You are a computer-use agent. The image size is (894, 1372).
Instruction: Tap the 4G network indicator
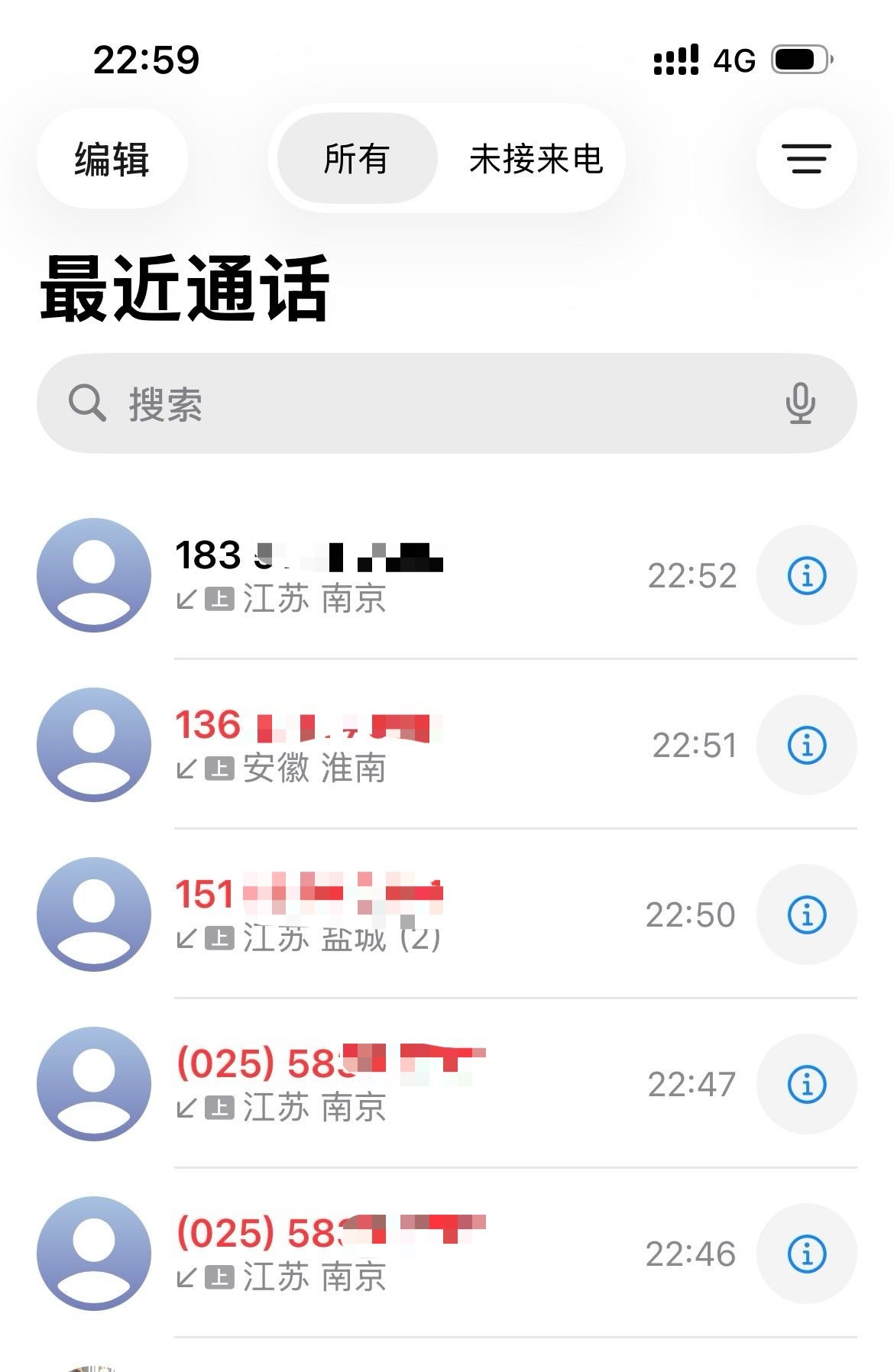click(734, 58)
